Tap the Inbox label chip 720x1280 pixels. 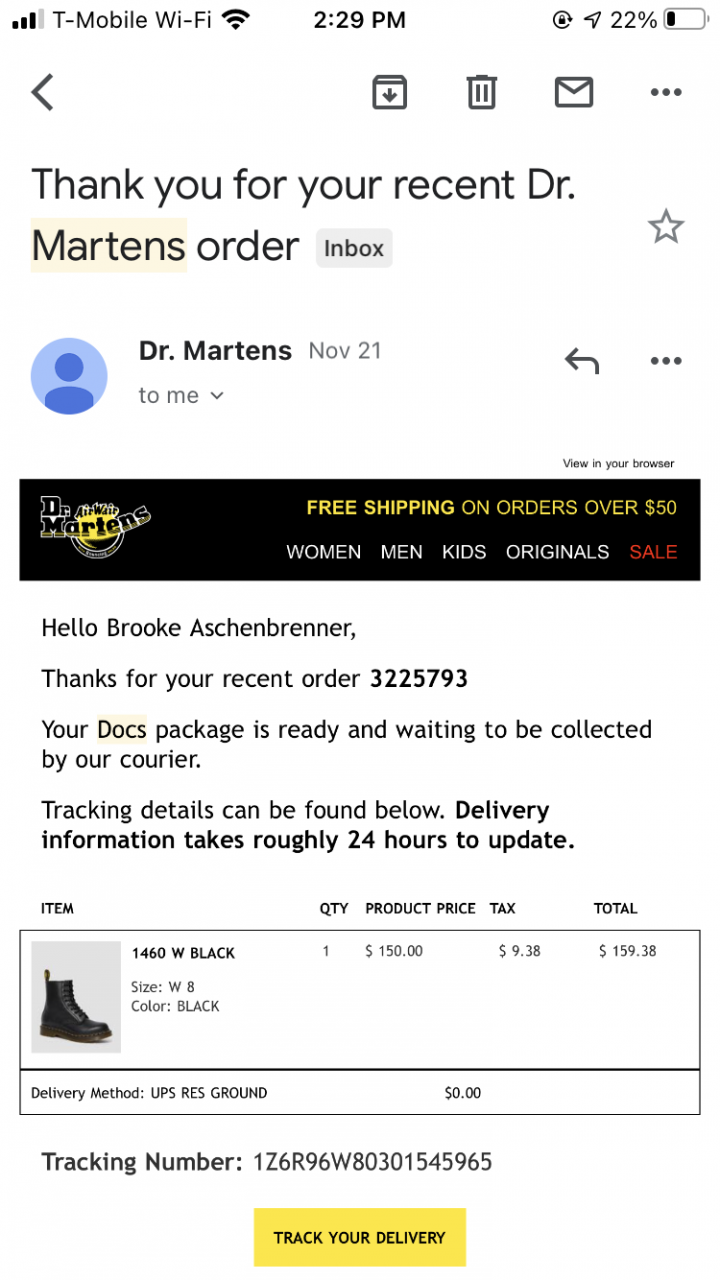[354, 248]
